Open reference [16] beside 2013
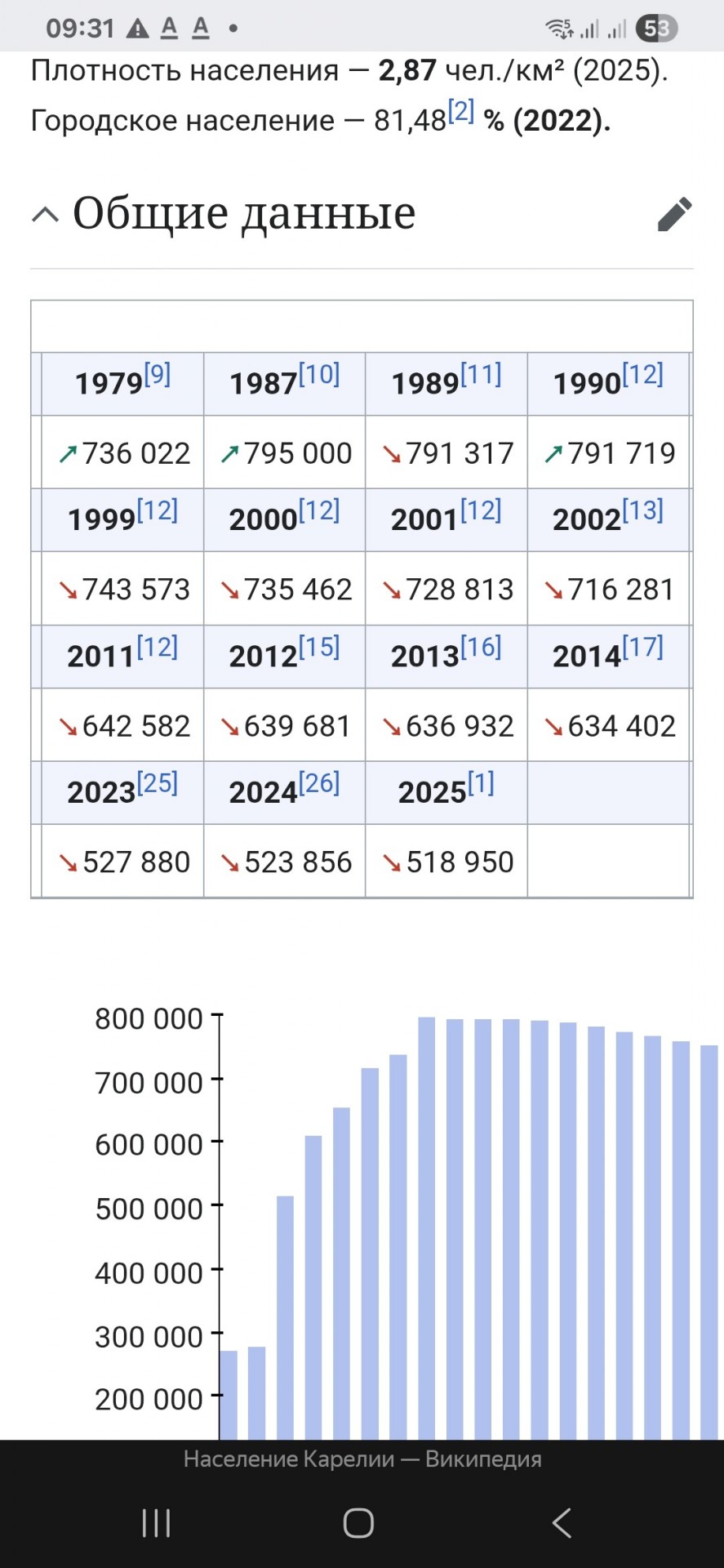This screenshot has width=724, height=1568. [481, 647]
